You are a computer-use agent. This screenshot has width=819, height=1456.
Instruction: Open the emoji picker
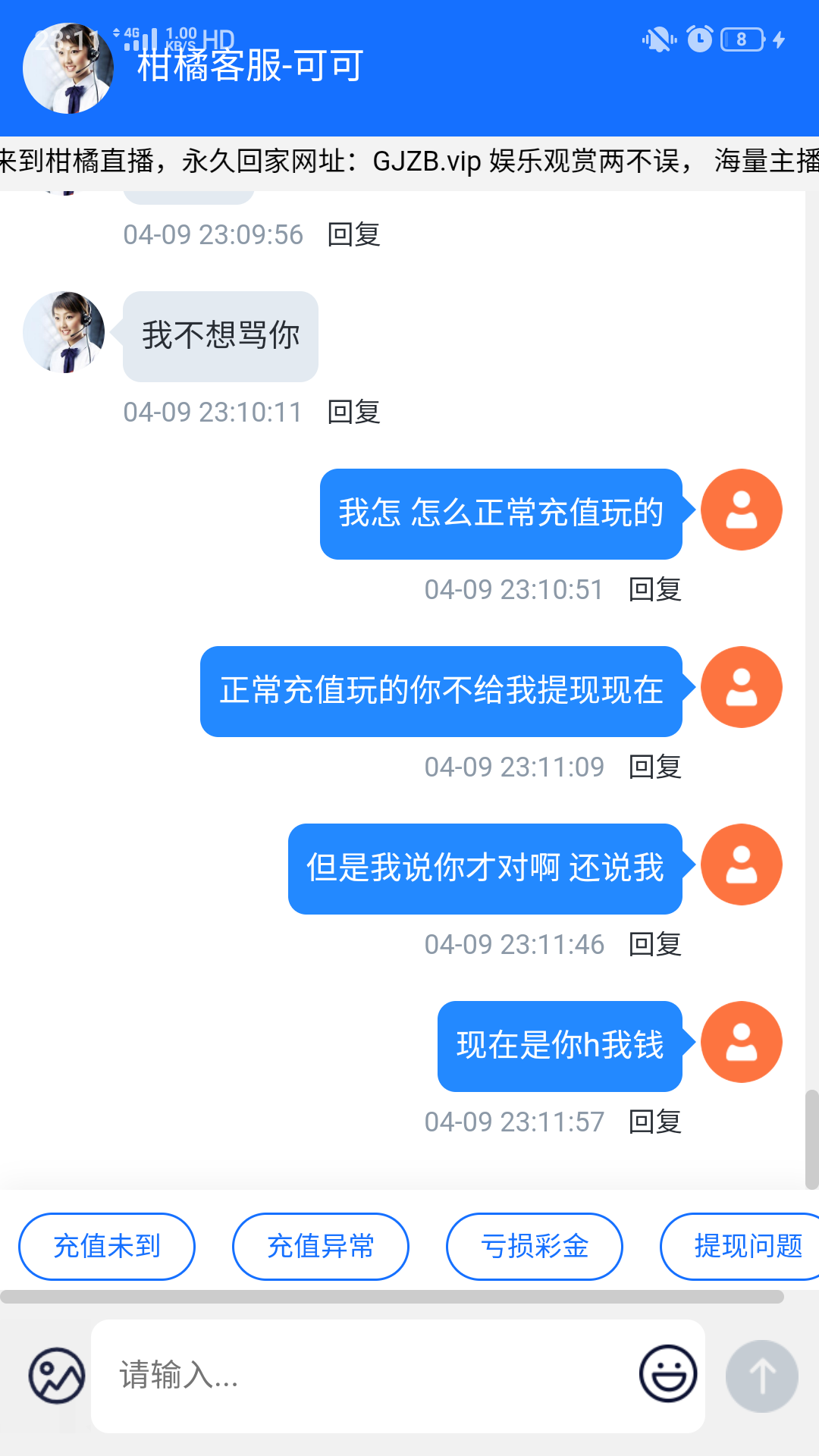click(668, 1373)
